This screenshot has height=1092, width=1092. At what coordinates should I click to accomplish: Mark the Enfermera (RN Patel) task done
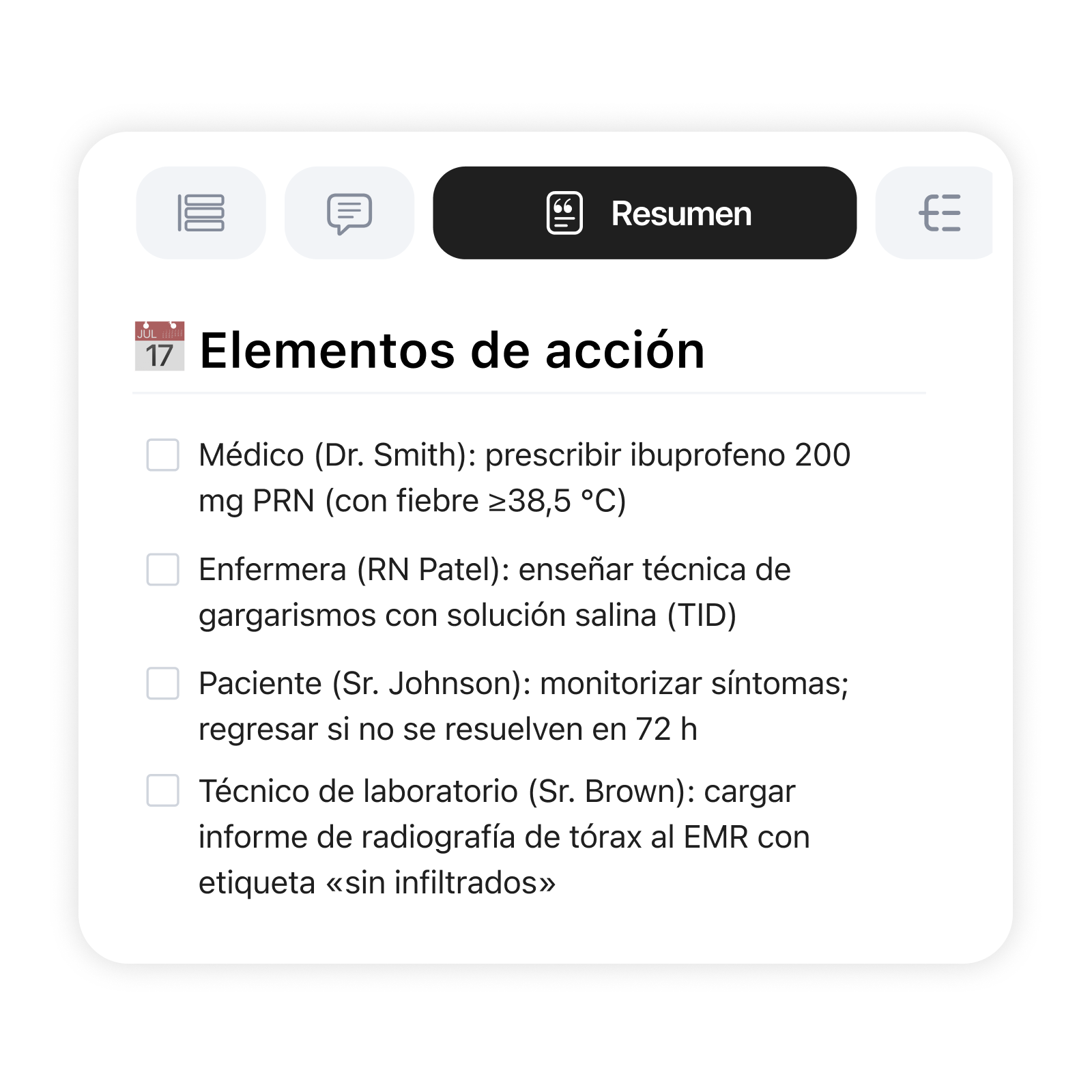(163, 570)
